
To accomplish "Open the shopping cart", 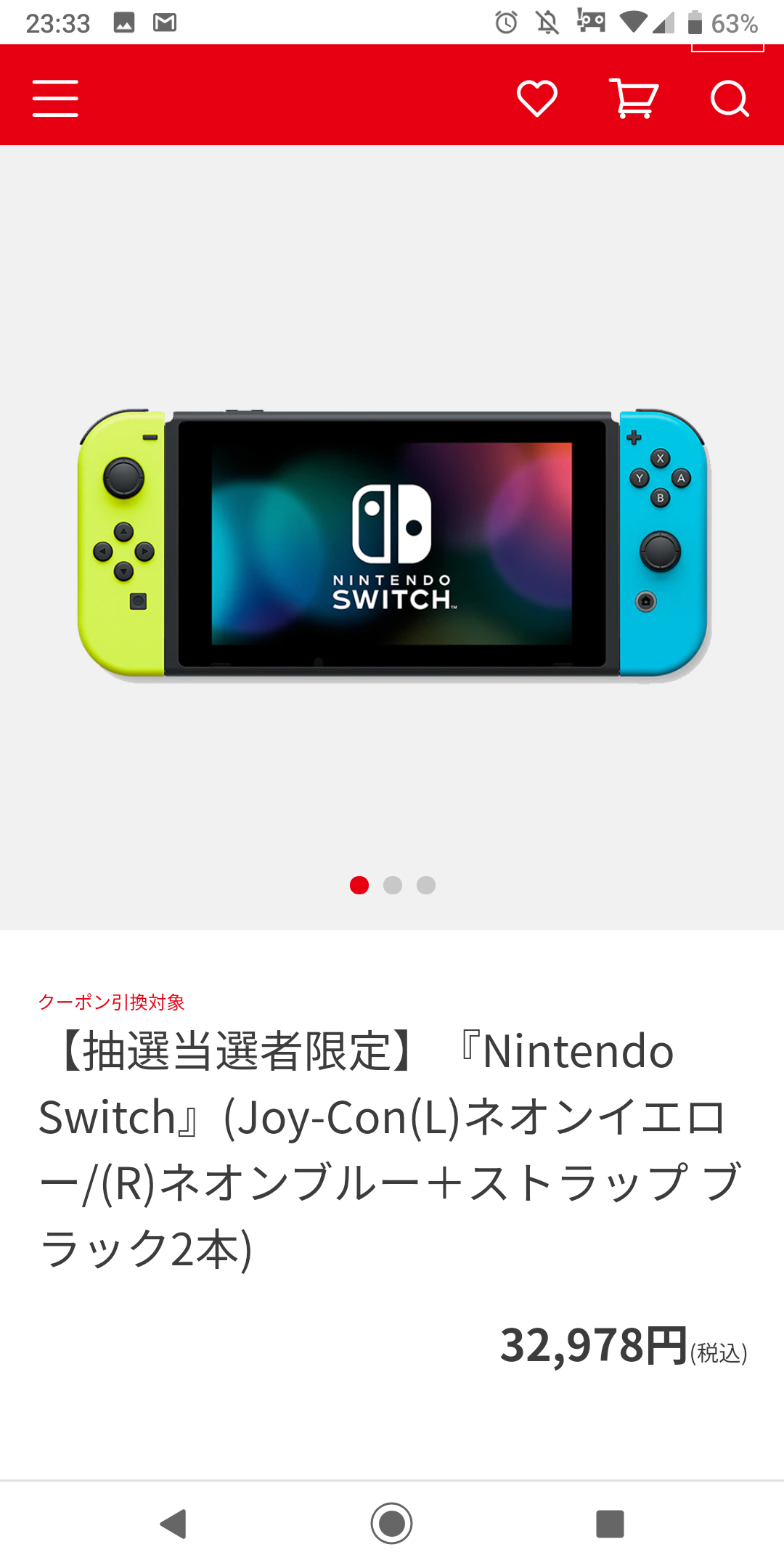I will [633, 98].
